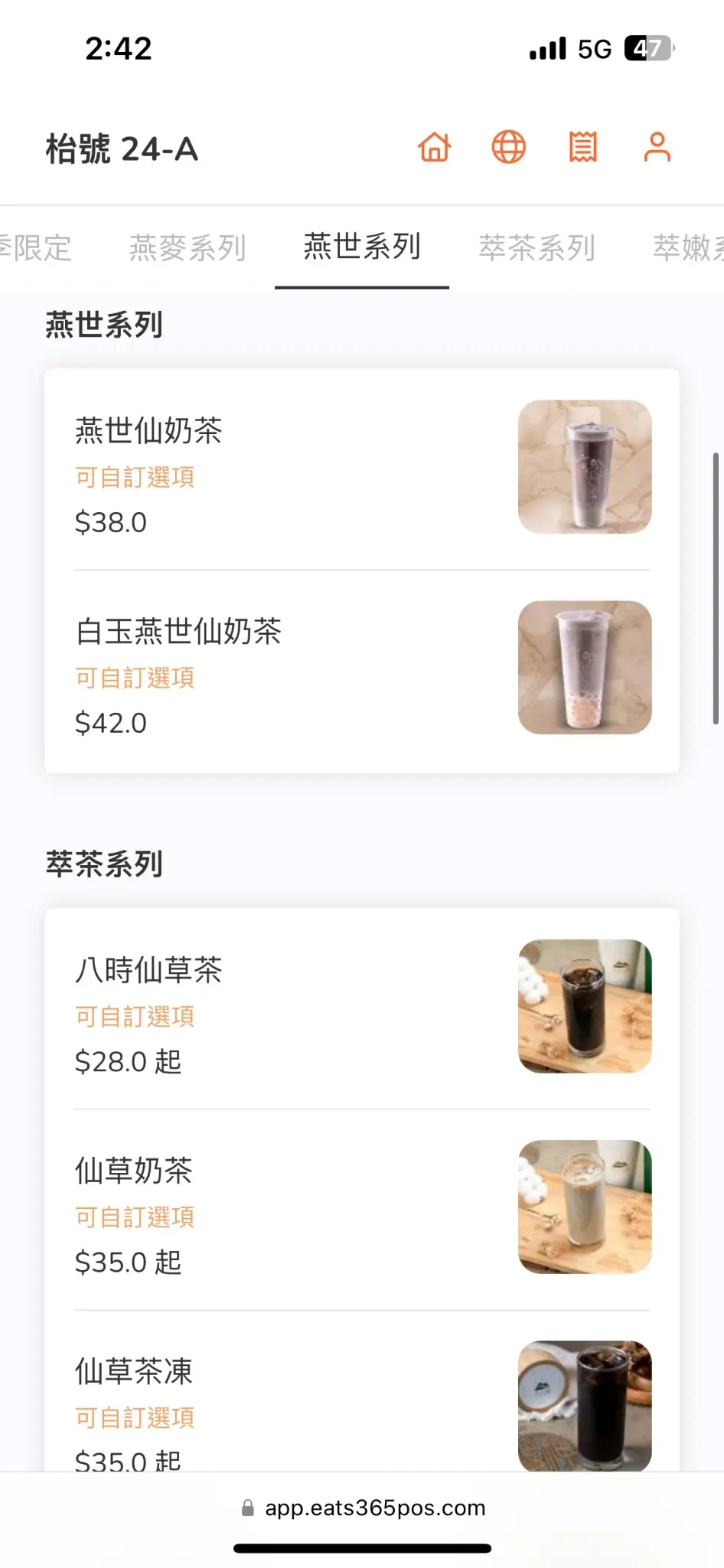
Task: View the 仙草茶凍 item
Action: (361, 1401)
